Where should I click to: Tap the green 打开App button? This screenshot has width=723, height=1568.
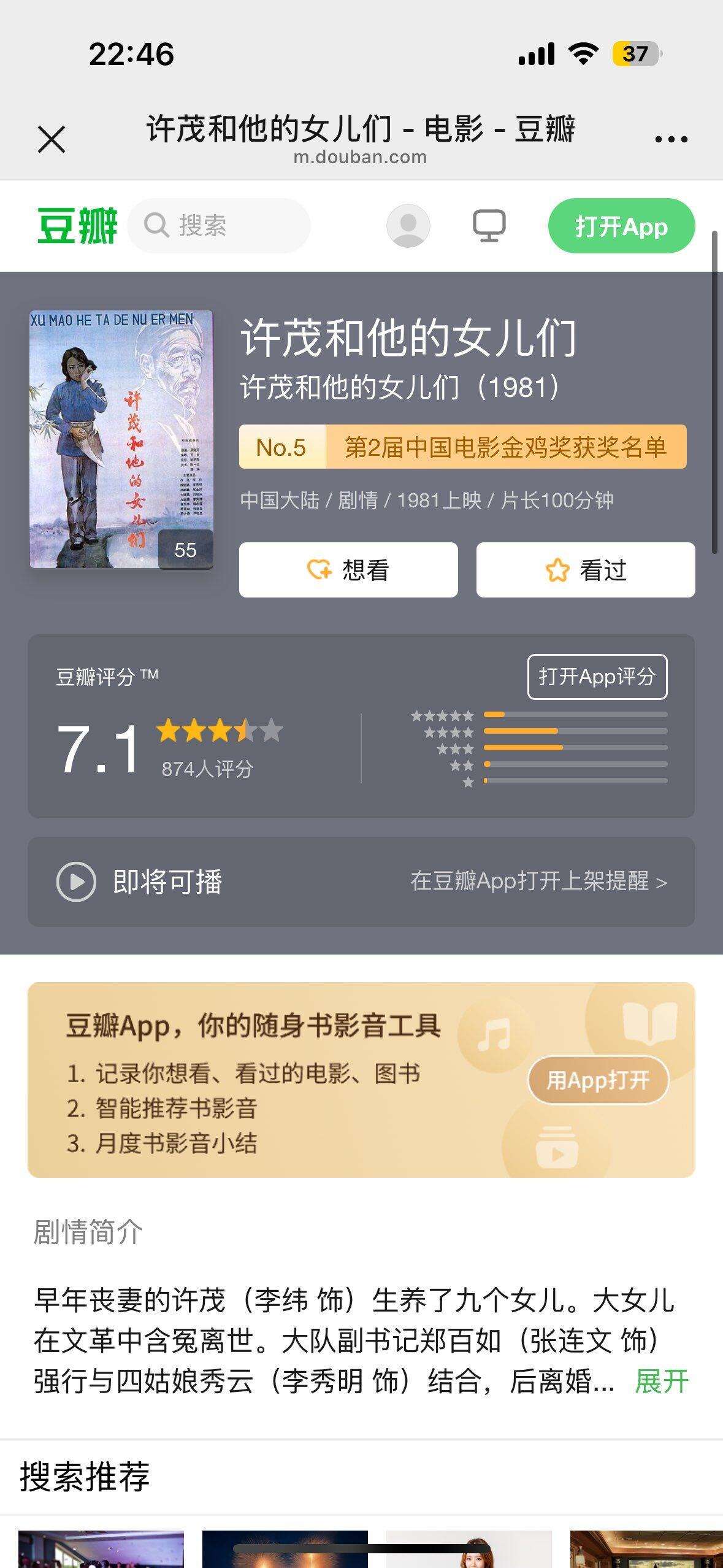[x=621, y=226]
